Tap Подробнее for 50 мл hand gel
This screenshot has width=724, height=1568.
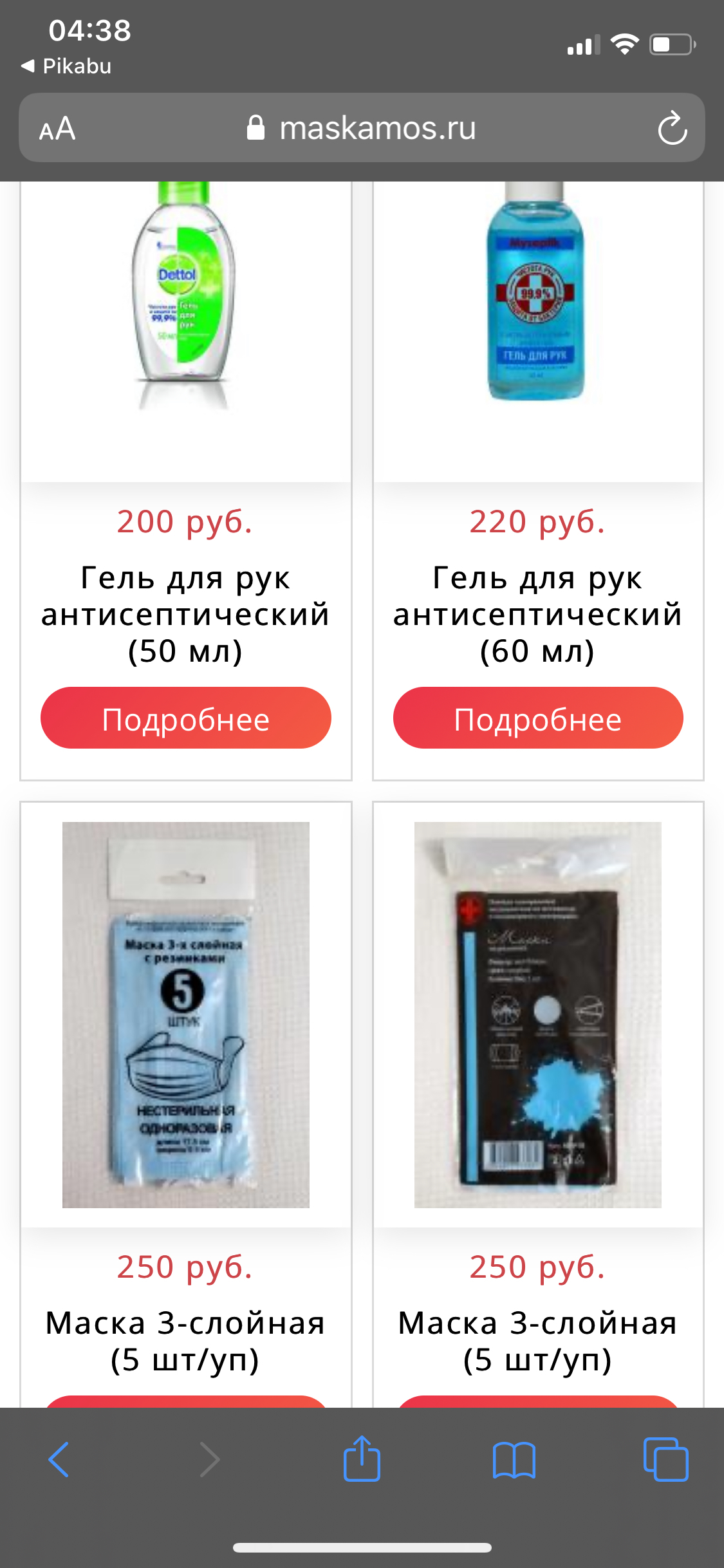pos(185,718)
